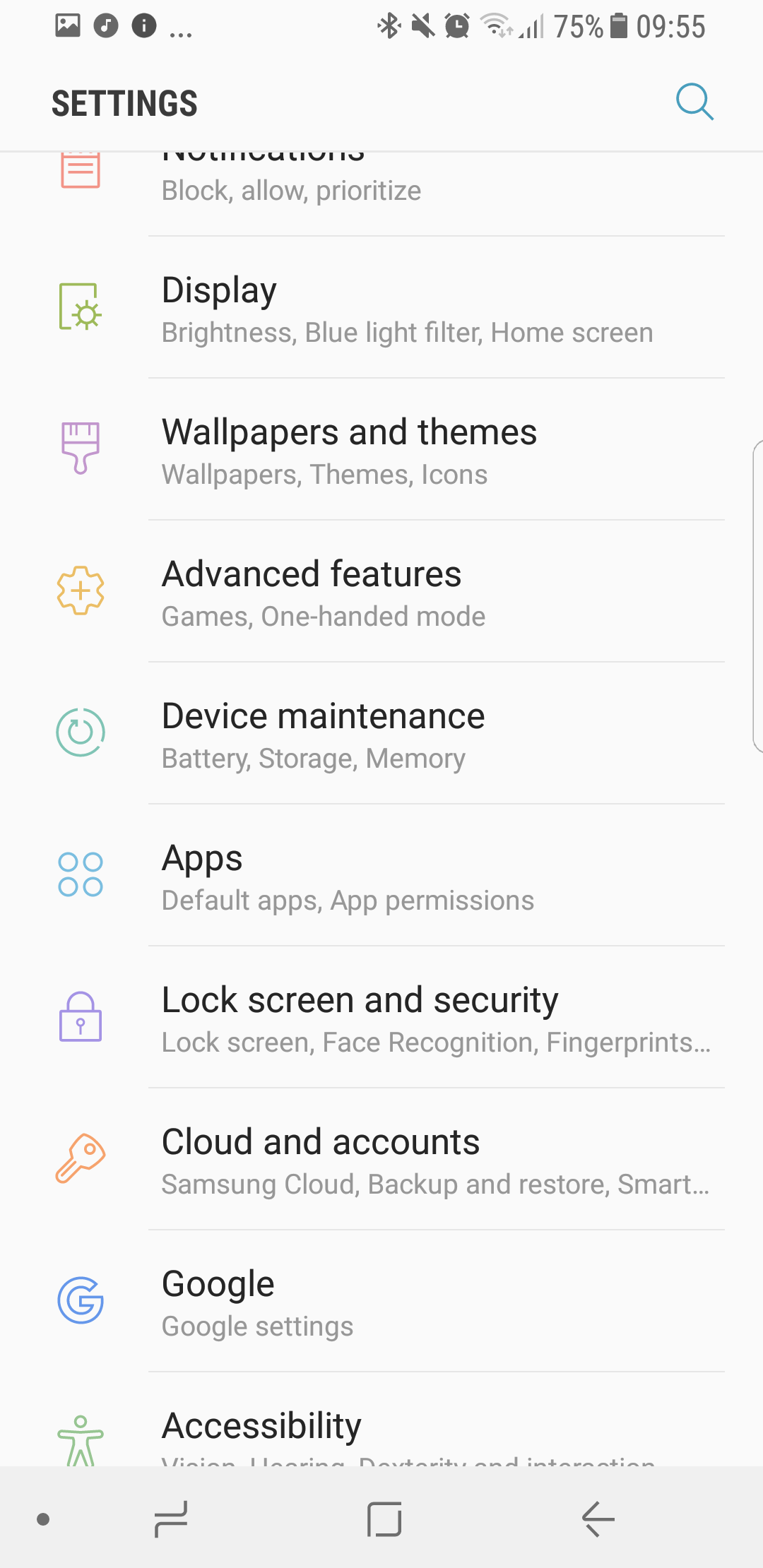This screenshot has height=1568, width=763.
Task: Select the Apps settings row
Action: 381,876
